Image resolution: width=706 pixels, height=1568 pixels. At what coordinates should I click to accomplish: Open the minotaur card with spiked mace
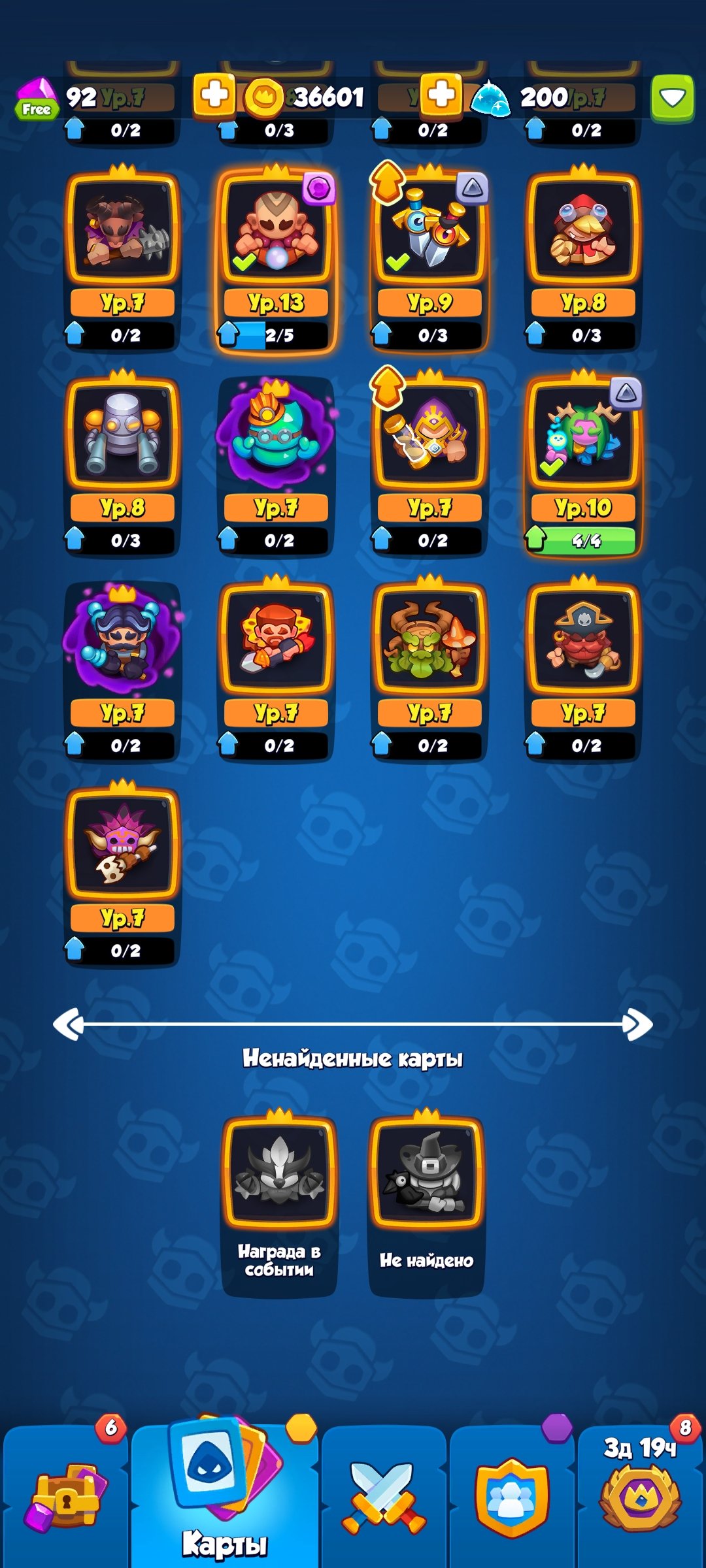pos(123,229)
